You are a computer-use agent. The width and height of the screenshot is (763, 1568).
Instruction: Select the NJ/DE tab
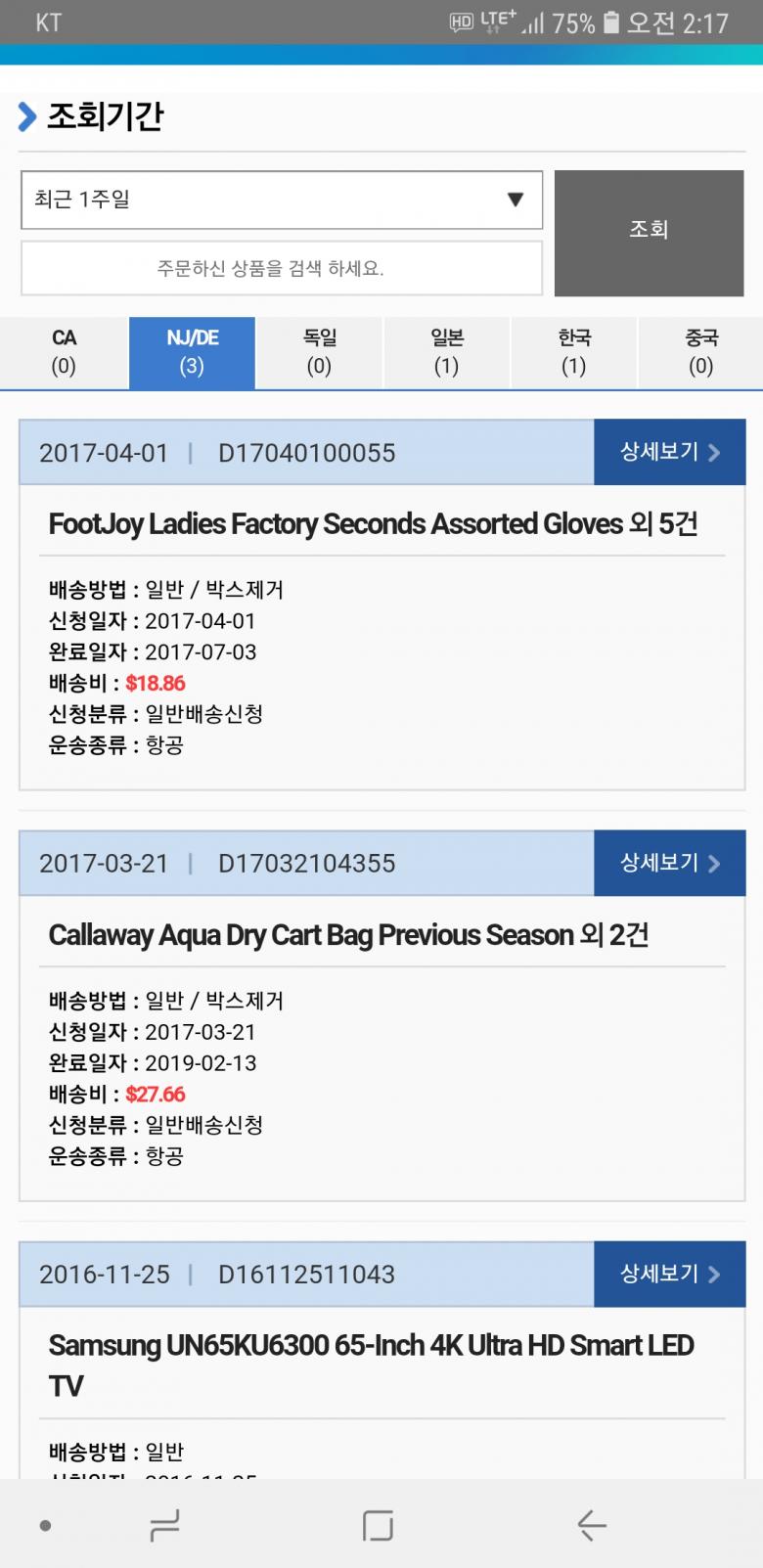click(192, 352)
